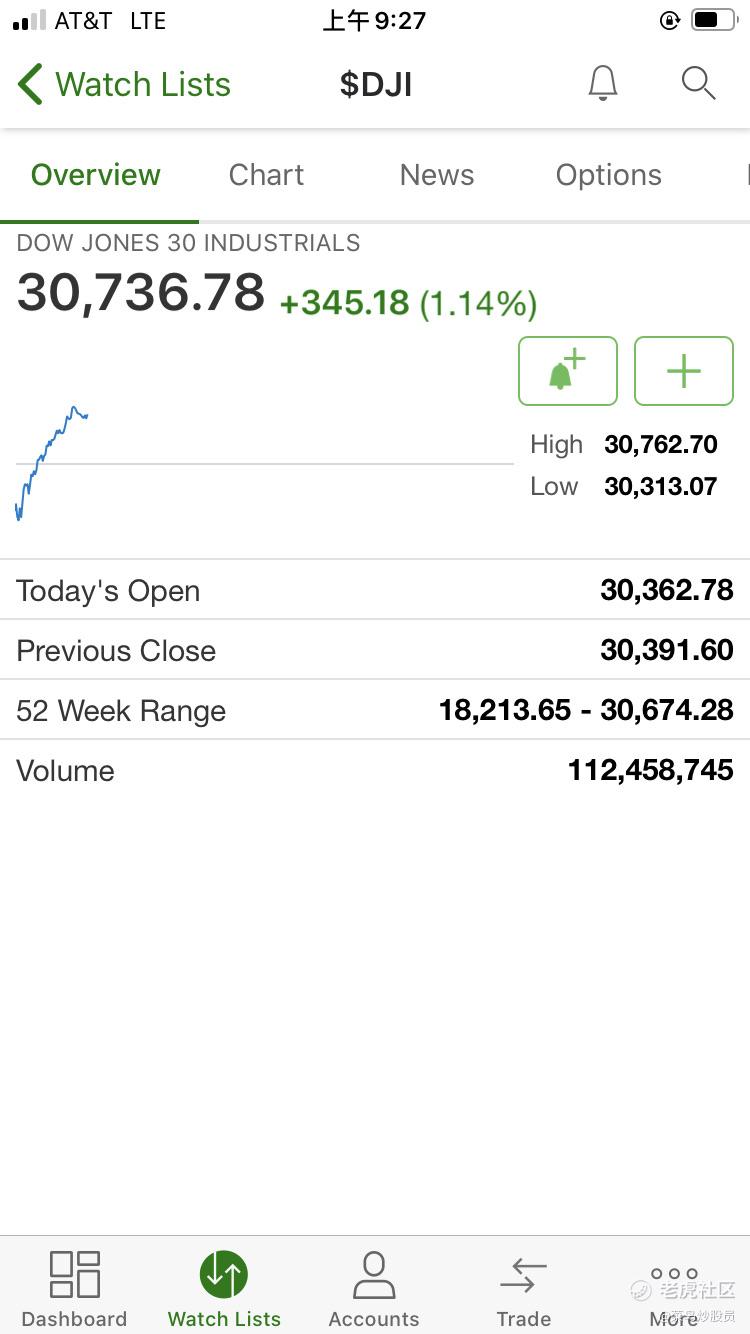Open the Dashboard tab
Image resolution: width=750 pixels, height=1334 pixels.
pos(75,1289)
